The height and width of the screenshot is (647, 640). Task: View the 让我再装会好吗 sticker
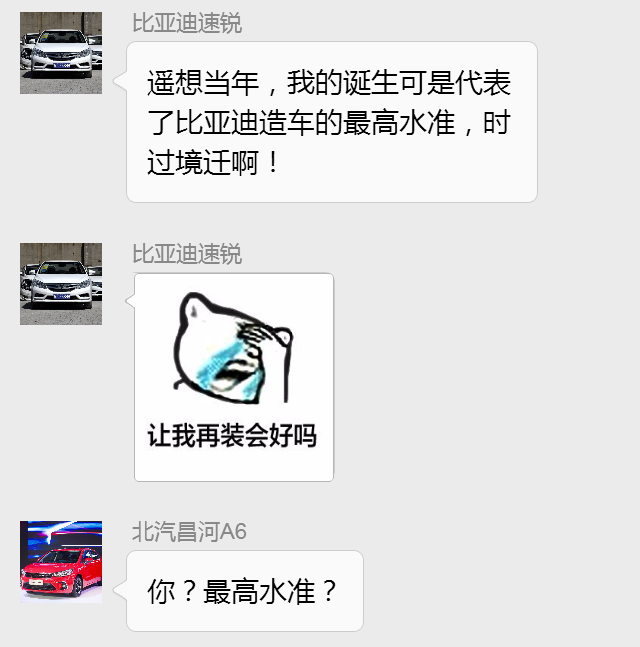(234, 377)
